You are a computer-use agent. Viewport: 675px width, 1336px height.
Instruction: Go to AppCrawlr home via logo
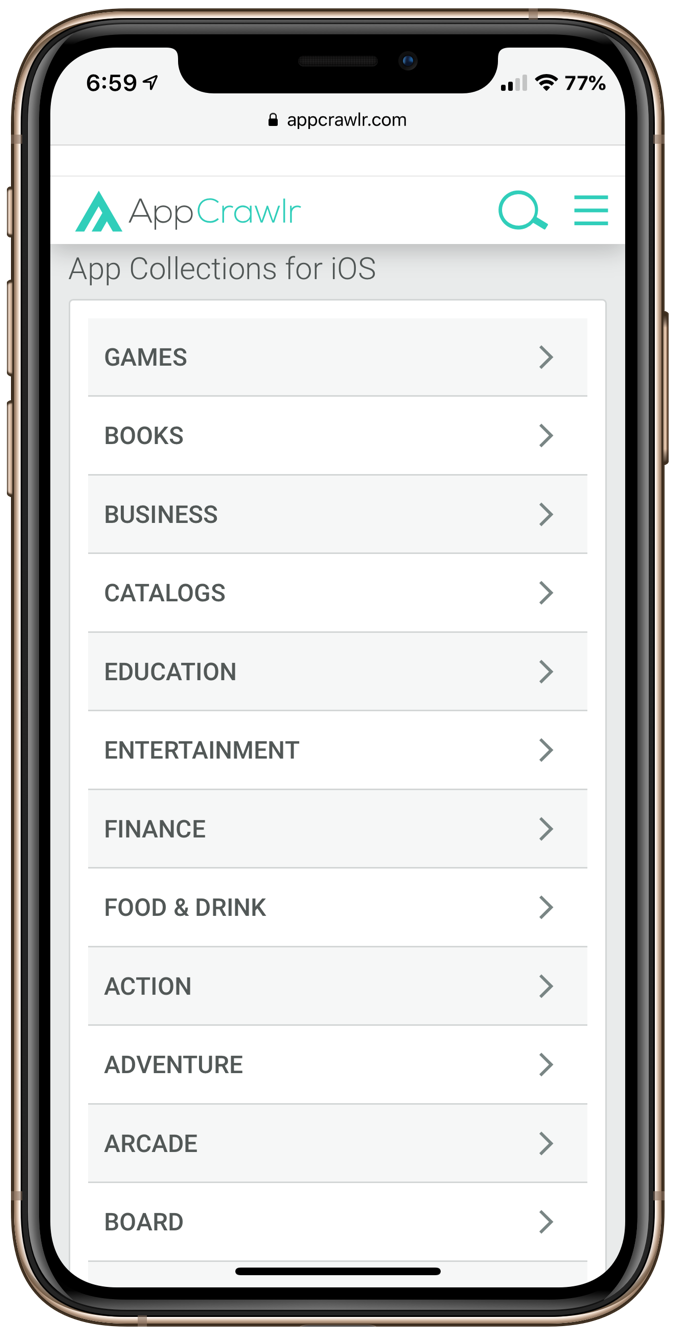[x=188, y=211]
